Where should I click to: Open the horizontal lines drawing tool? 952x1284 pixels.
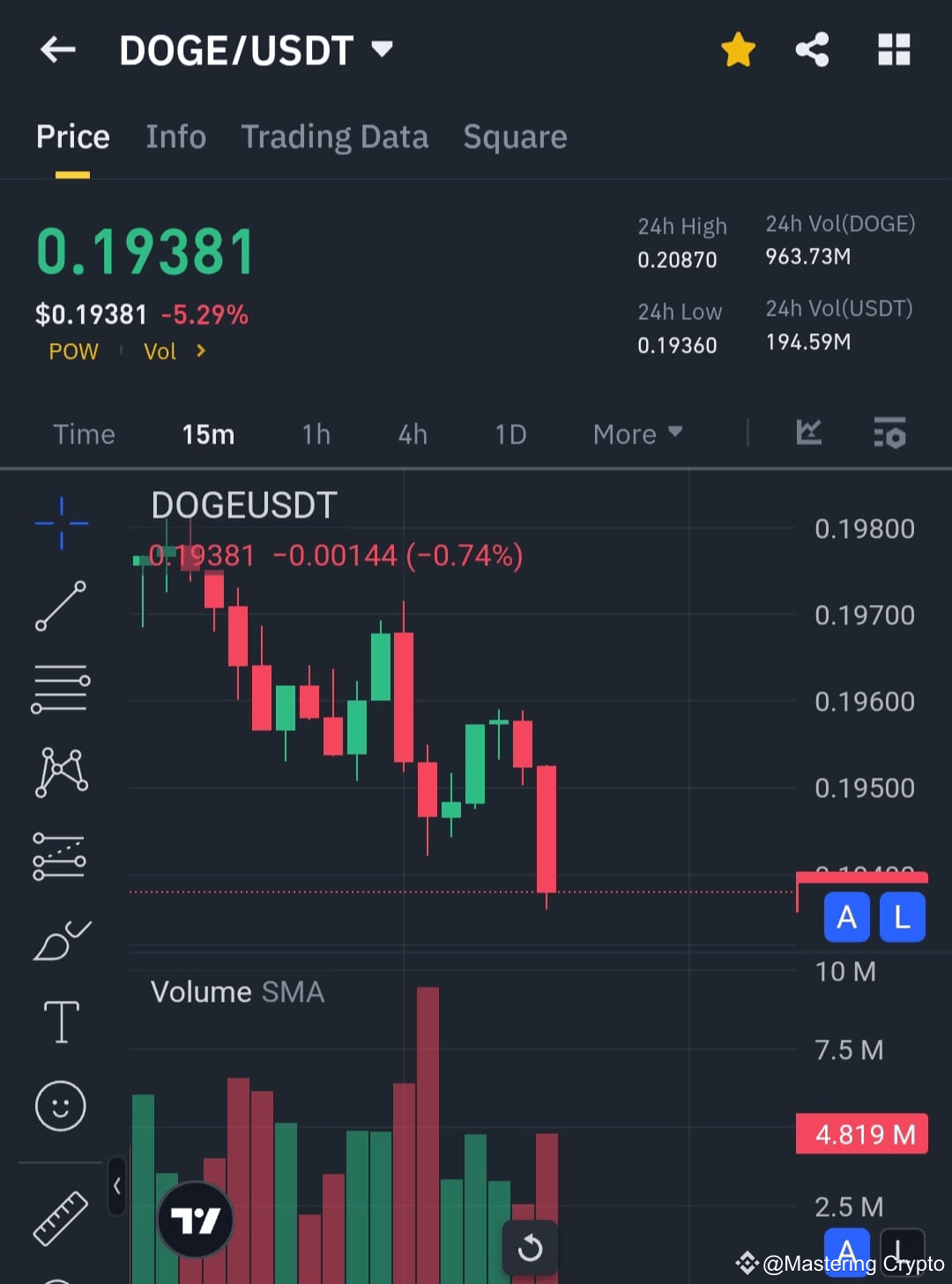tap(60, 688)
